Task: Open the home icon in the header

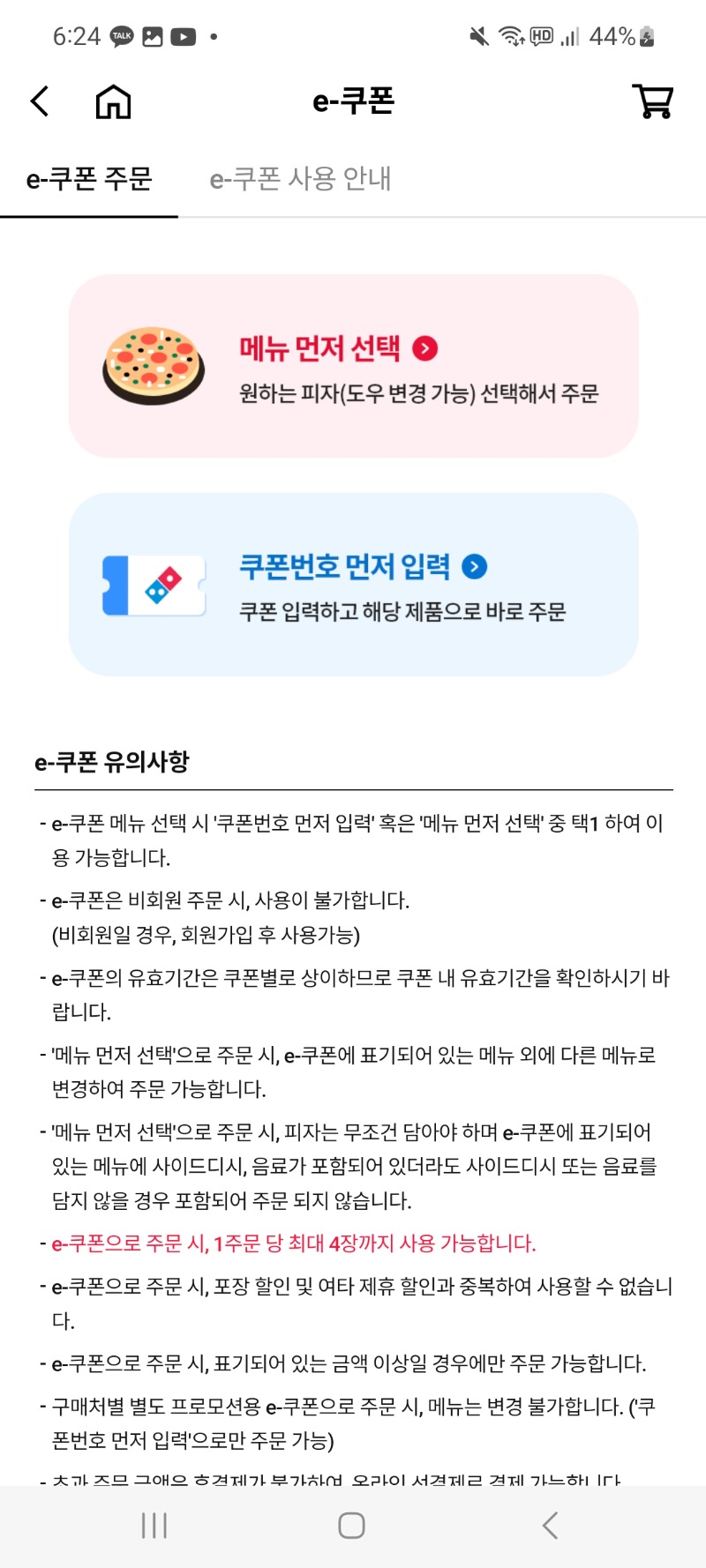Action: click(x=113, y=102)
